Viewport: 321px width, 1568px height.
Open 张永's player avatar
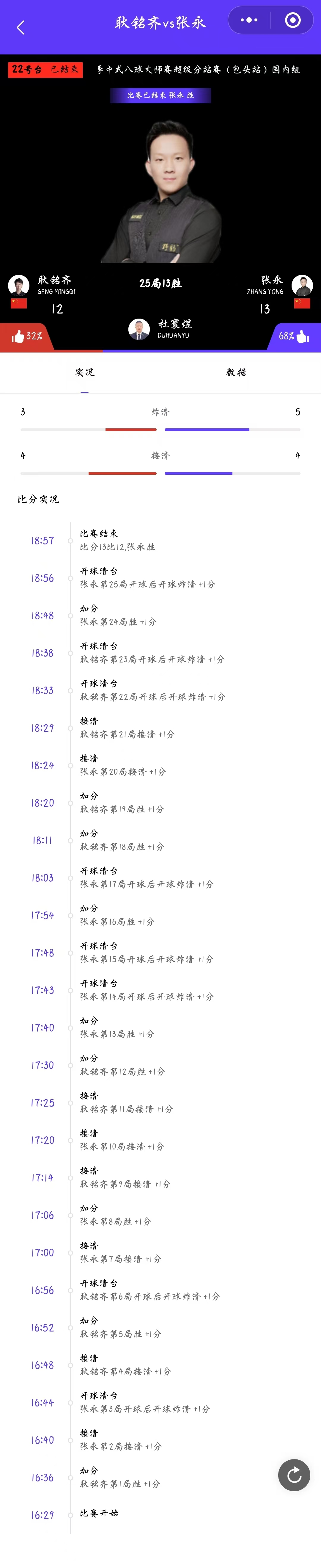pos(302,285)
